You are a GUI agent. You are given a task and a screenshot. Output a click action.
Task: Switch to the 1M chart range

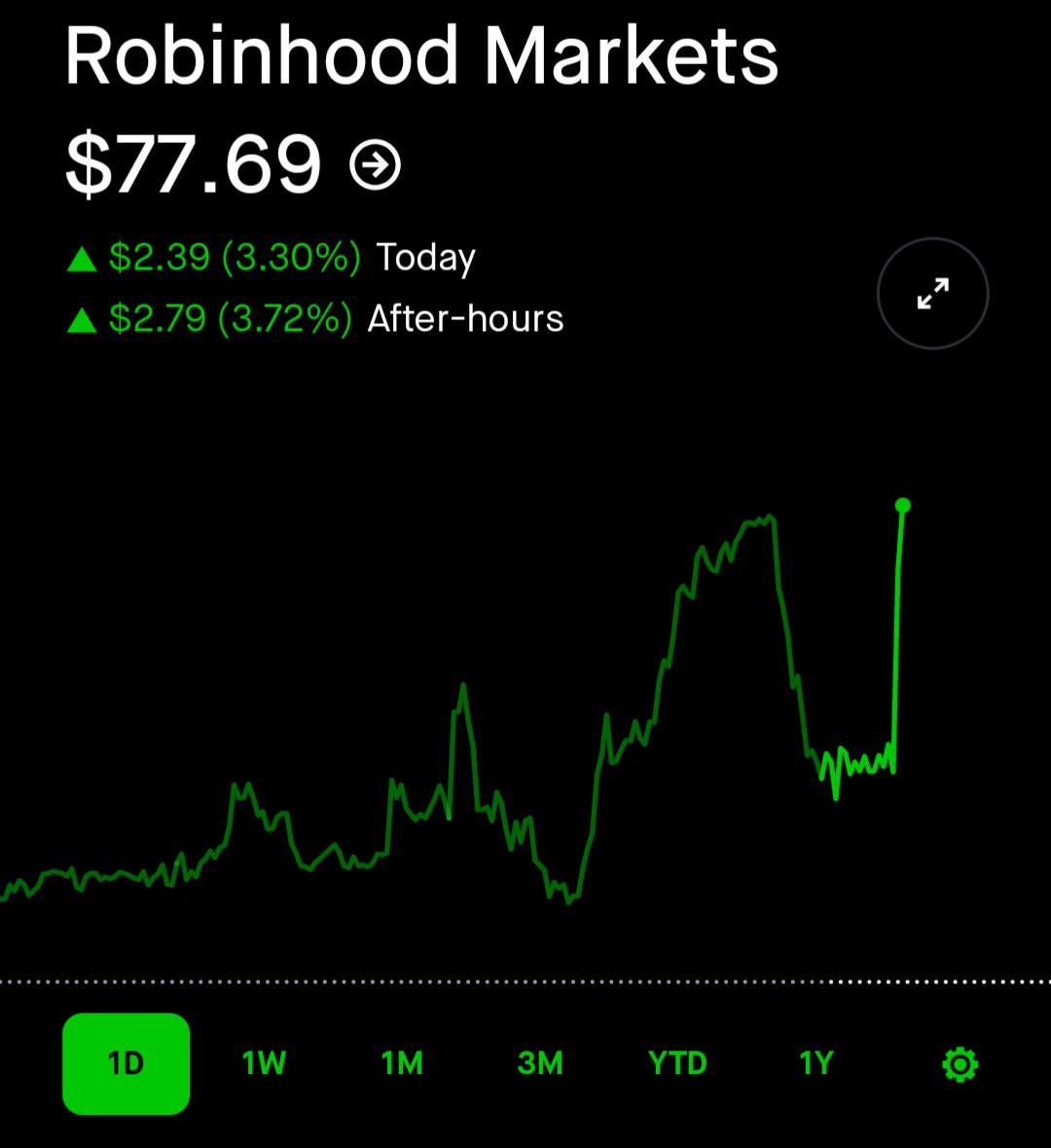coord(402,1063)
